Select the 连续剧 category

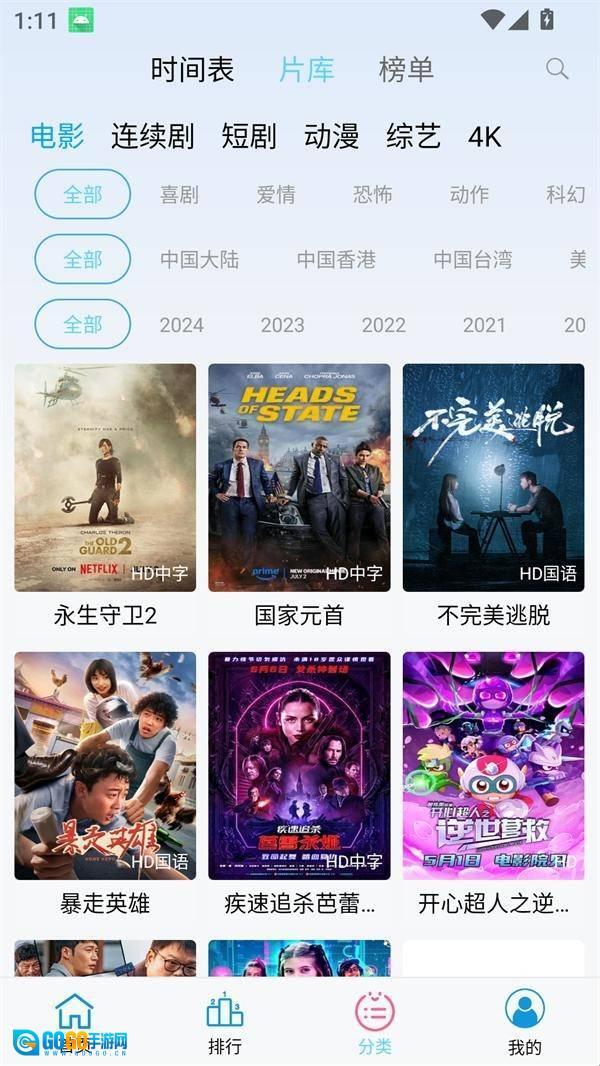point(152,136)
